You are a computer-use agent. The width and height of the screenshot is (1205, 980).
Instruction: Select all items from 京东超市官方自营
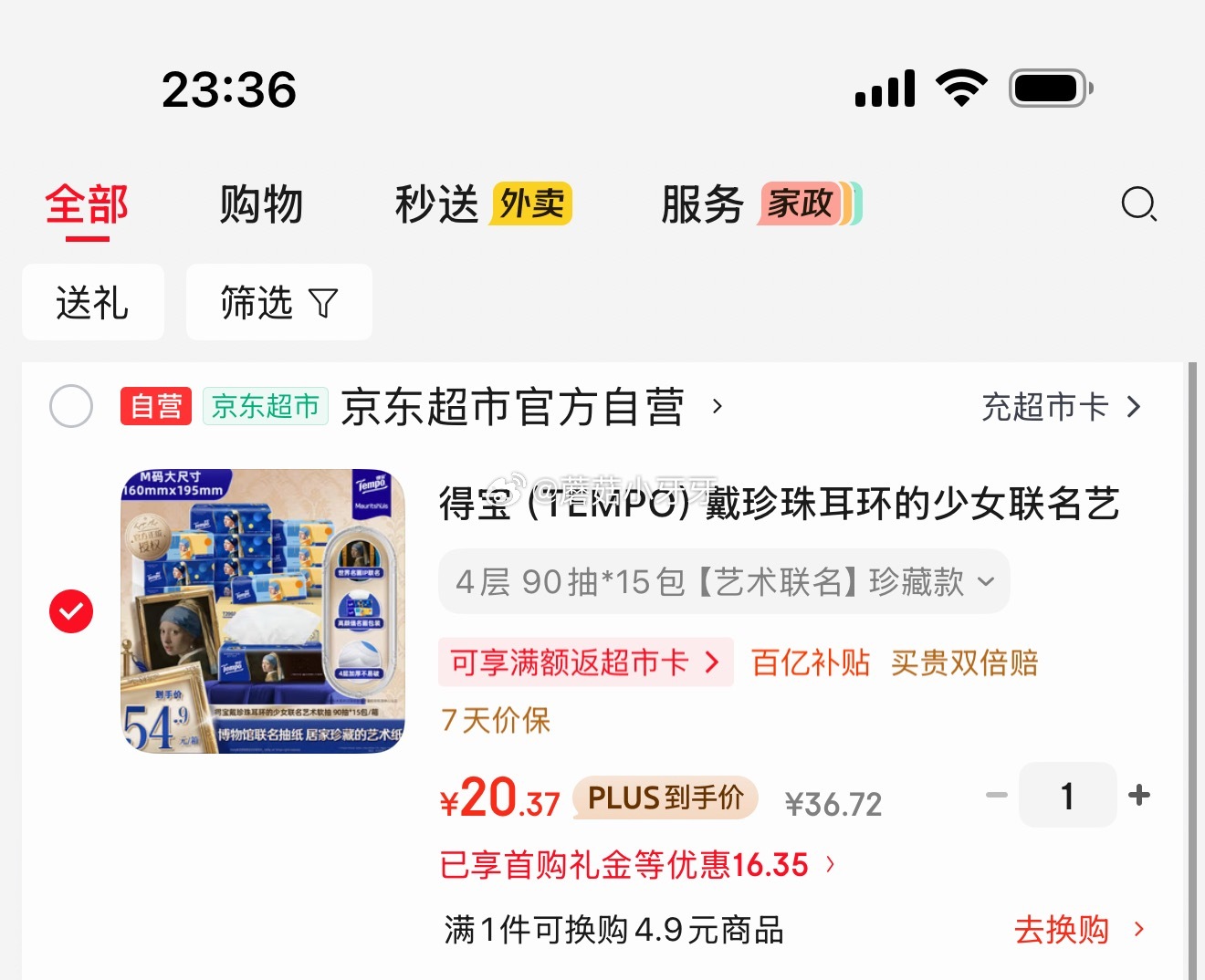pyautogui.click(x=71, y=406)
